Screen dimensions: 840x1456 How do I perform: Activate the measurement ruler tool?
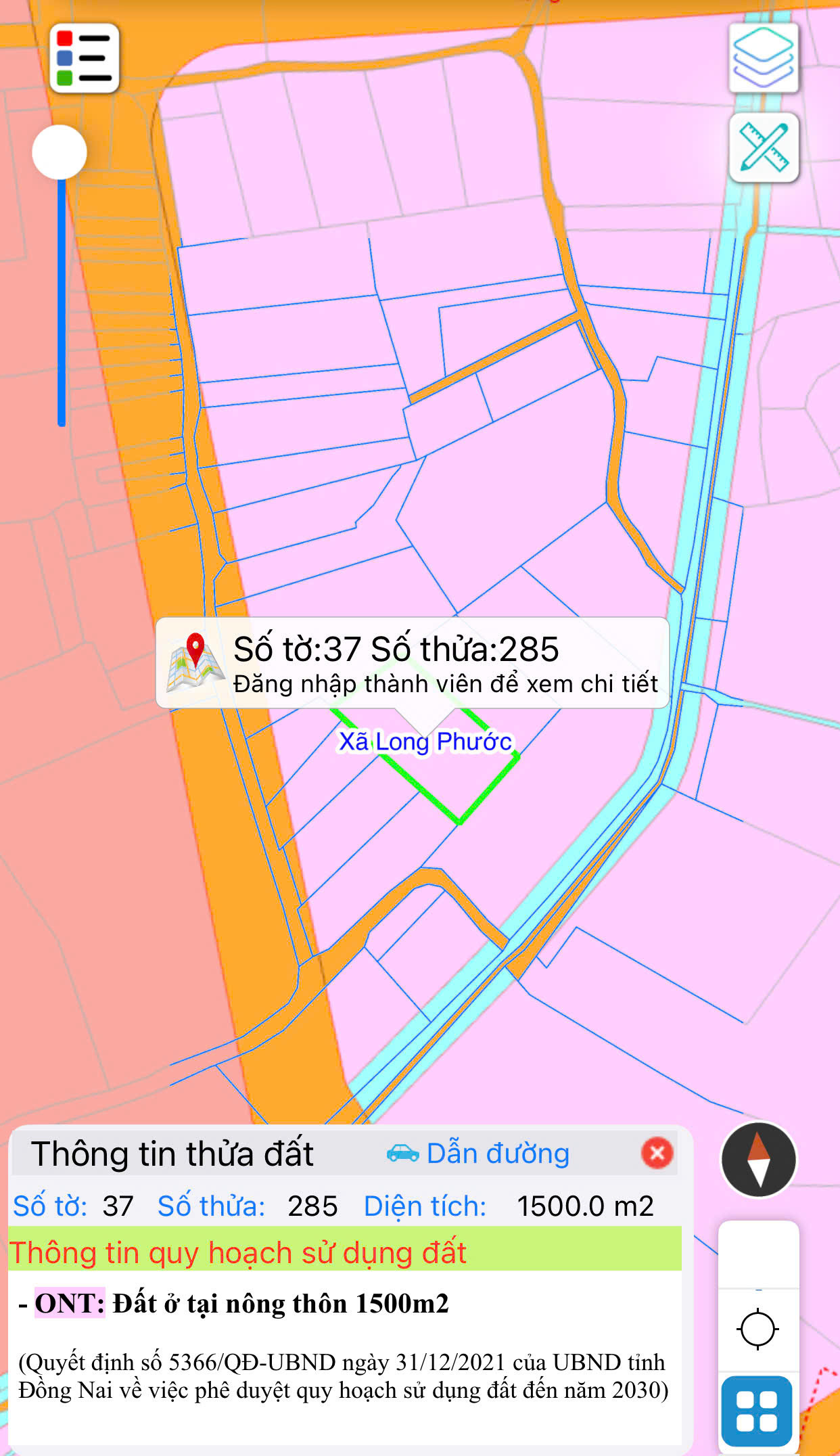pos(764,147)
